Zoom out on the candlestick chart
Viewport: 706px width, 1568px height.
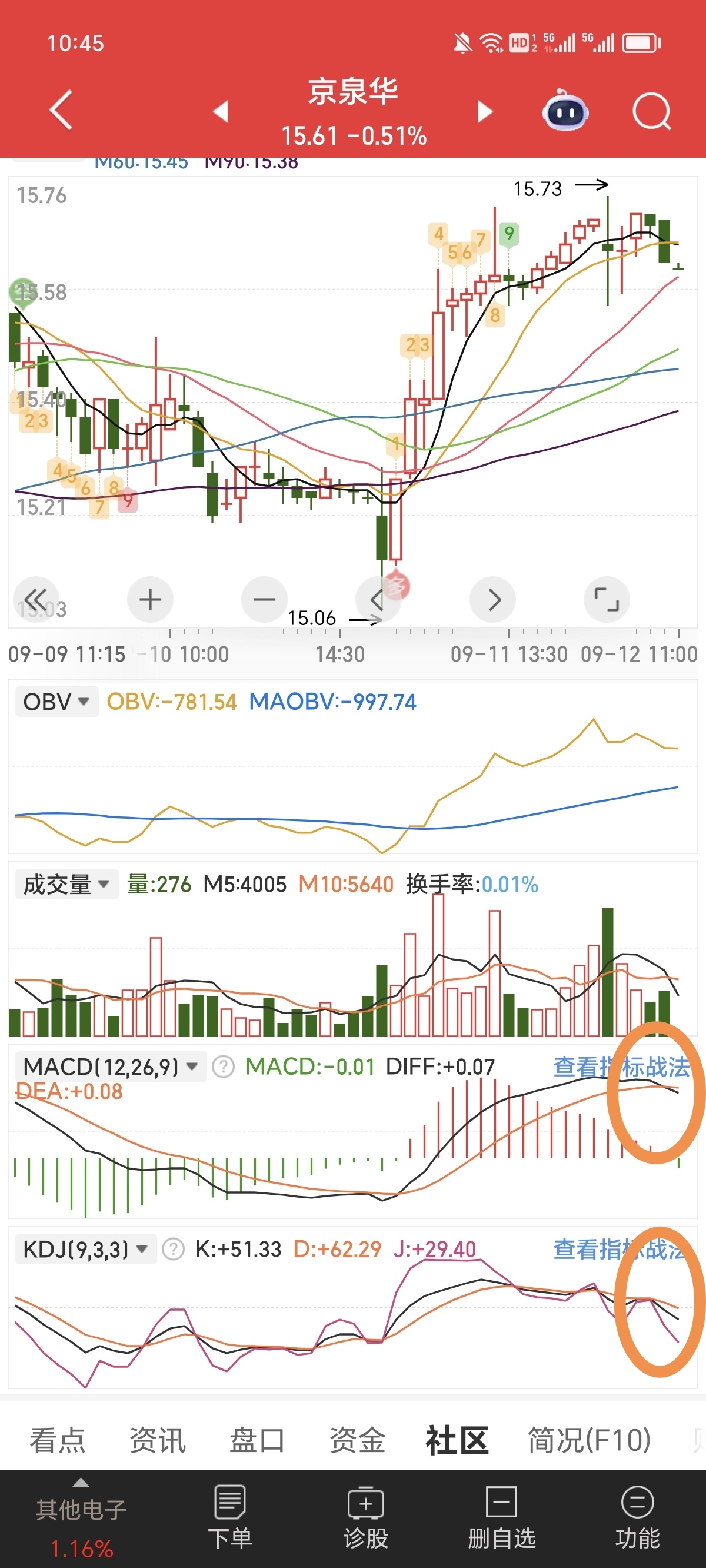[263, 599]
